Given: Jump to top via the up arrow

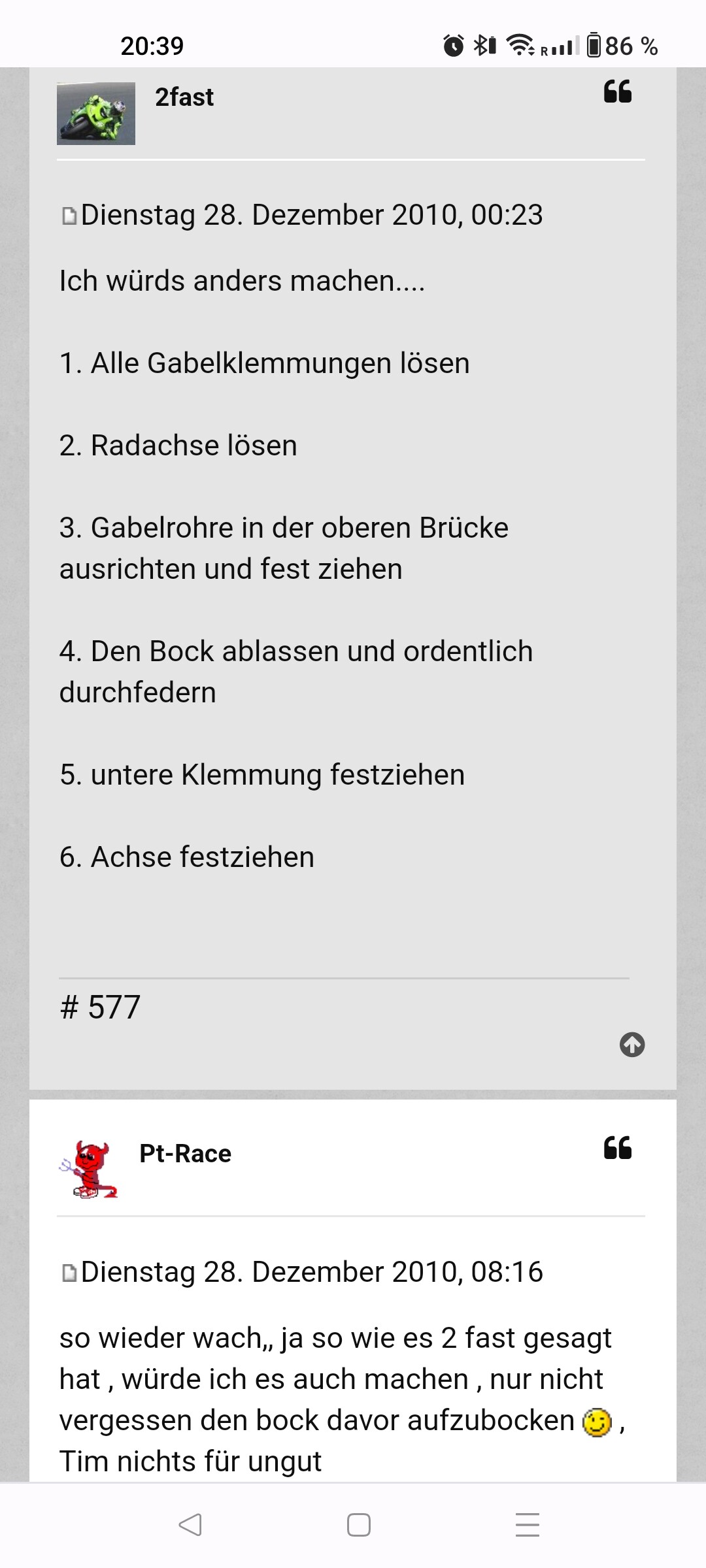Looking at the screenshot, I should [x=631, y=1044].
